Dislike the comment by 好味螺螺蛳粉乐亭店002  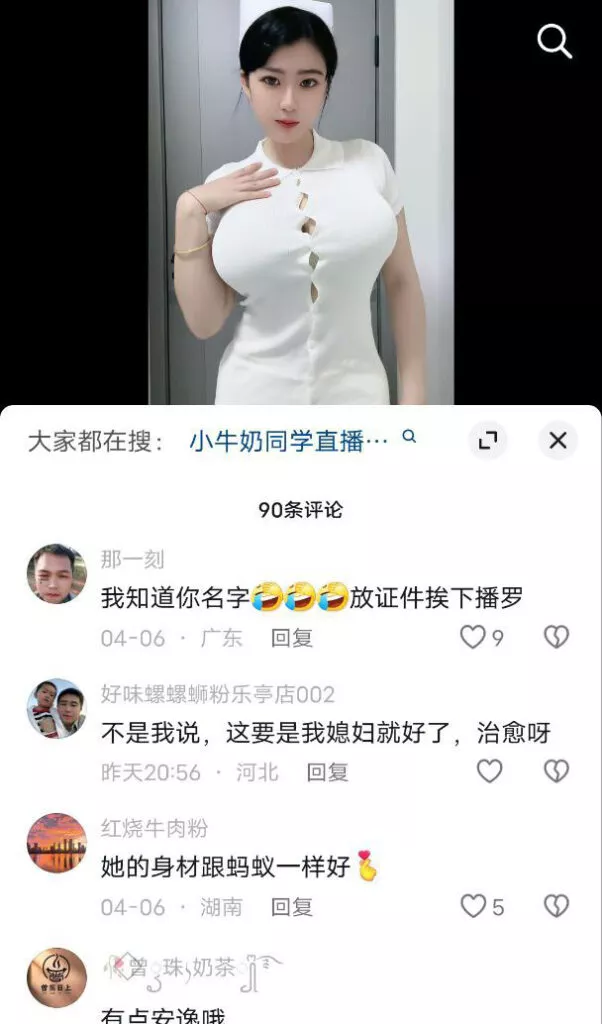click(556, 771)
